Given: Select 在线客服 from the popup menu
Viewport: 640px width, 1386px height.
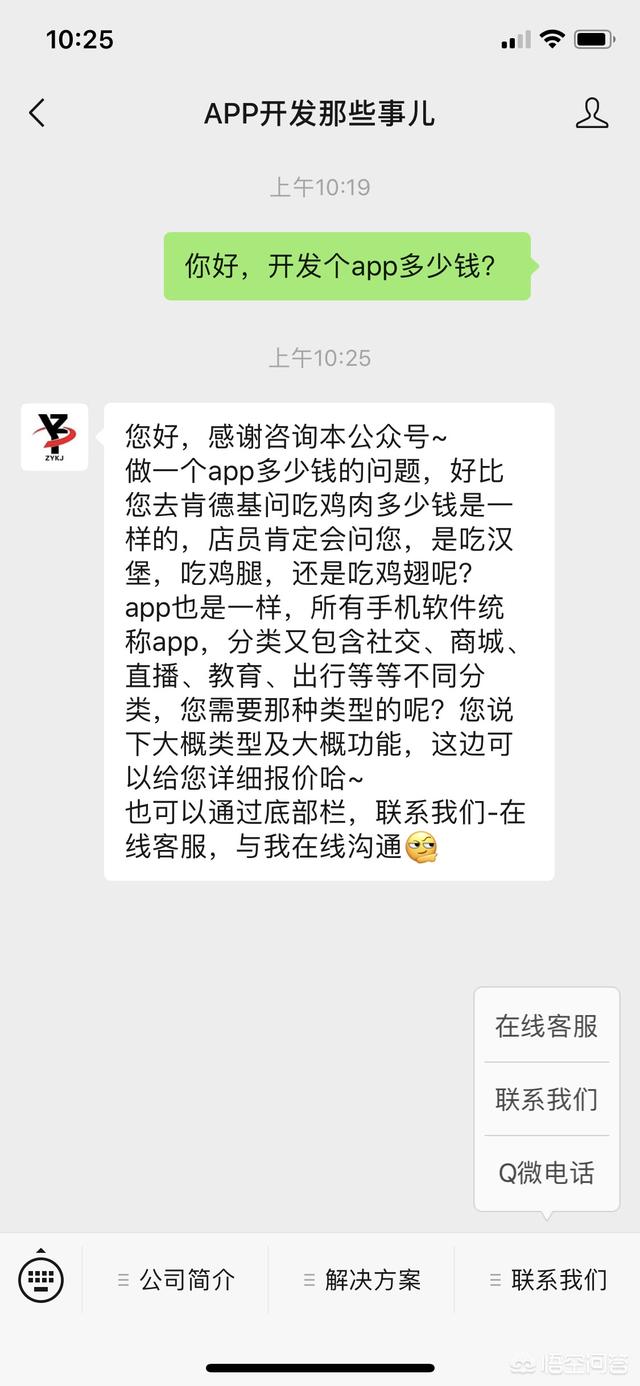Looking at the screenshot, I should click(x=547, y=1025).
